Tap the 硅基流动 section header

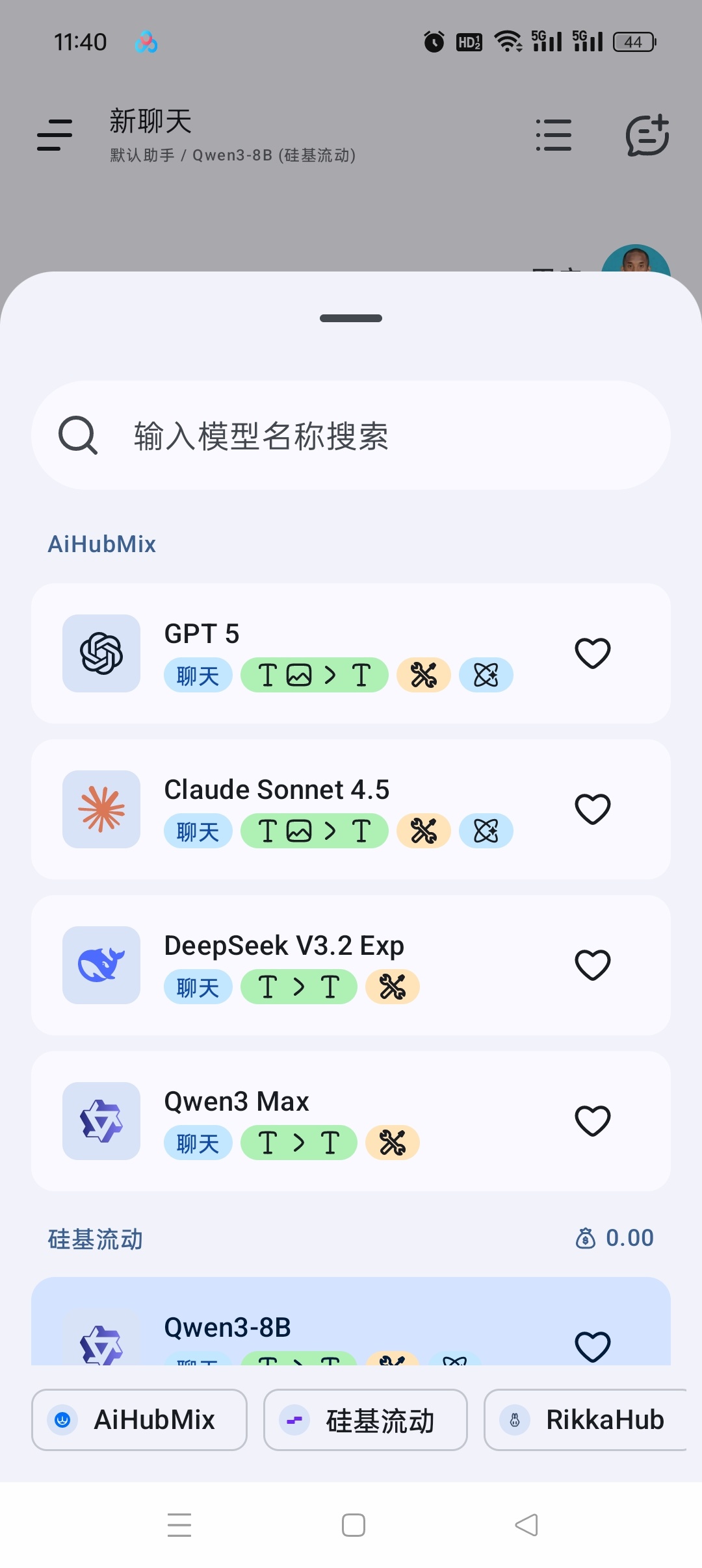[x=96, y=1238]
